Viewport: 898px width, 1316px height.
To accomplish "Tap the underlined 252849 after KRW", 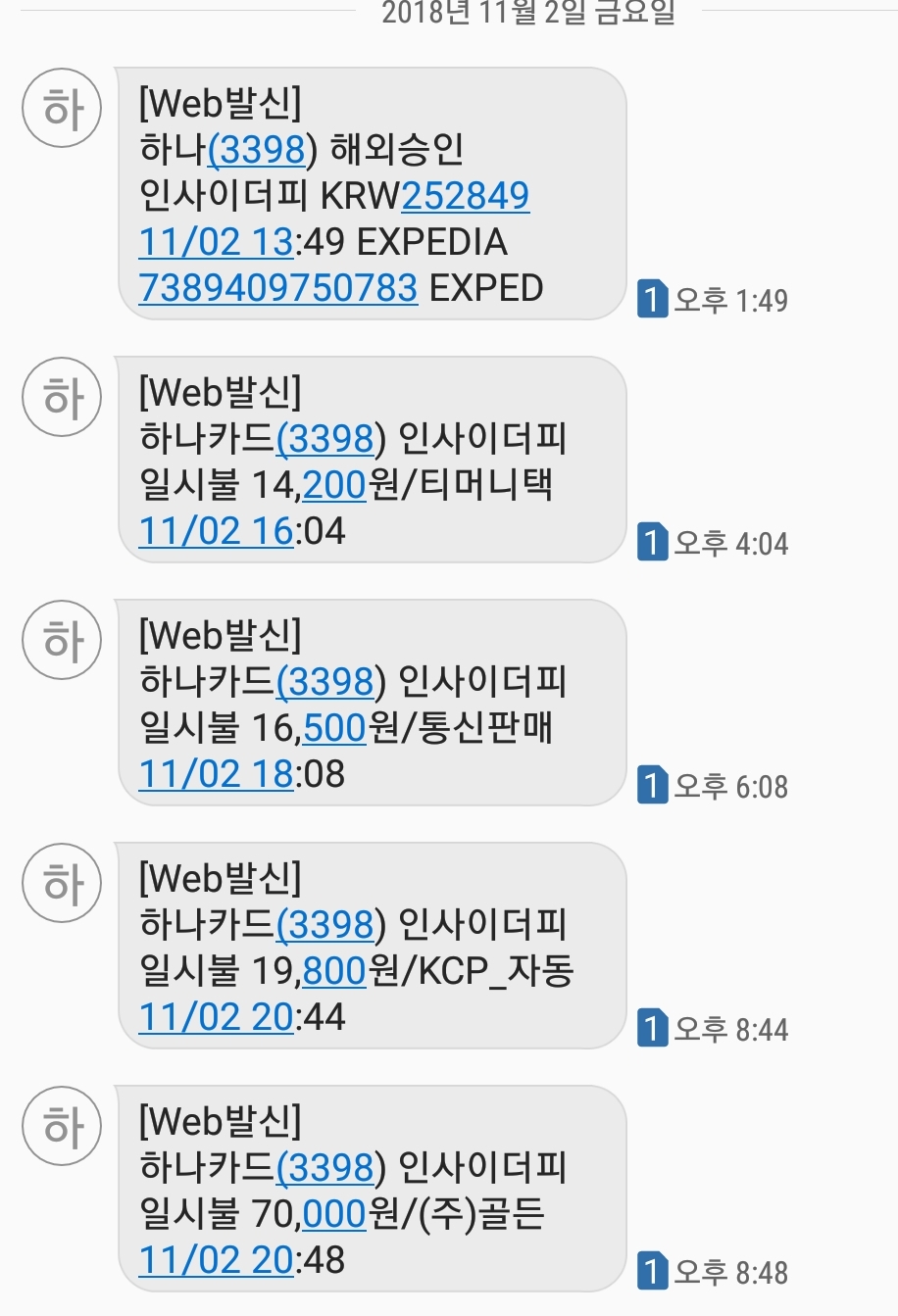I will pyautogui.click(x=465, y=196).
